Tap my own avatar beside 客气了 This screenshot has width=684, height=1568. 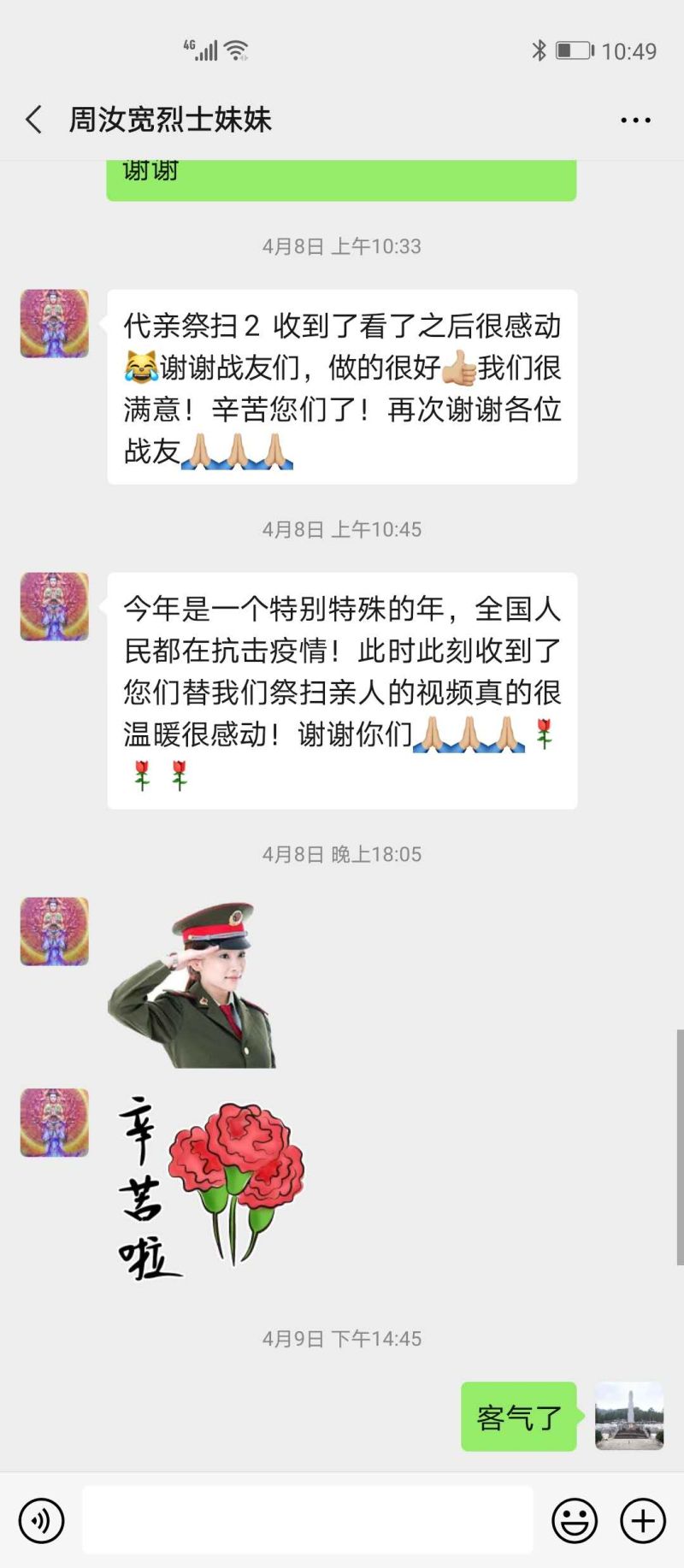pos(629,1417)
